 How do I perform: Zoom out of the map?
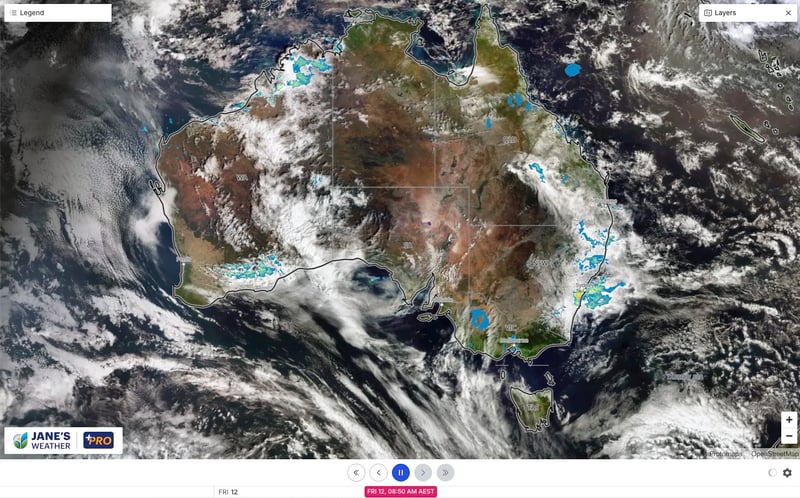click(x=789, y=436)
